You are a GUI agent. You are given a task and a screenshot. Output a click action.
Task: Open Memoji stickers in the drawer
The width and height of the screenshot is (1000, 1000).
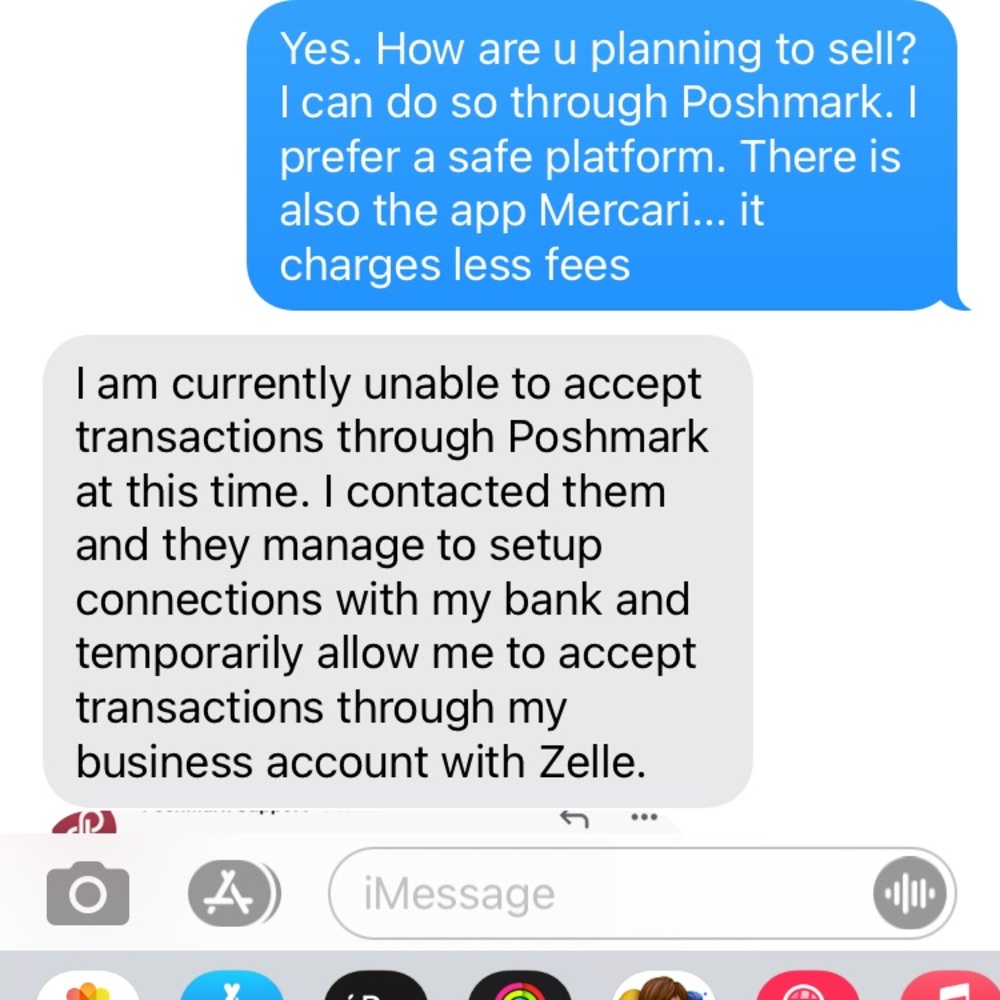point(664,988)
